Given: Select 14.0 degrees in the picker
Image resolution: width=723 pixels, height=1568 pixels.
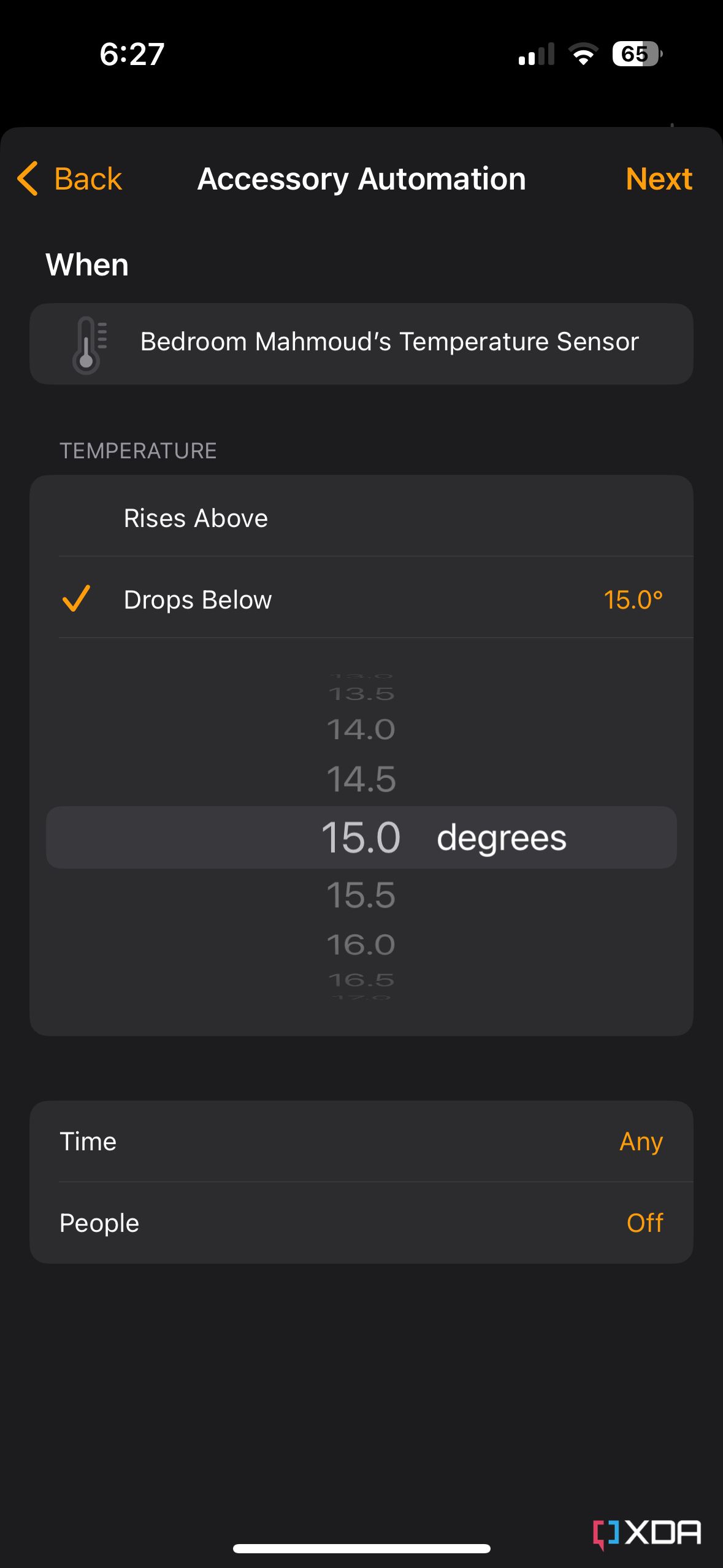Looking at the screenshot, I should pyautogui.click(x=361, y=730).
